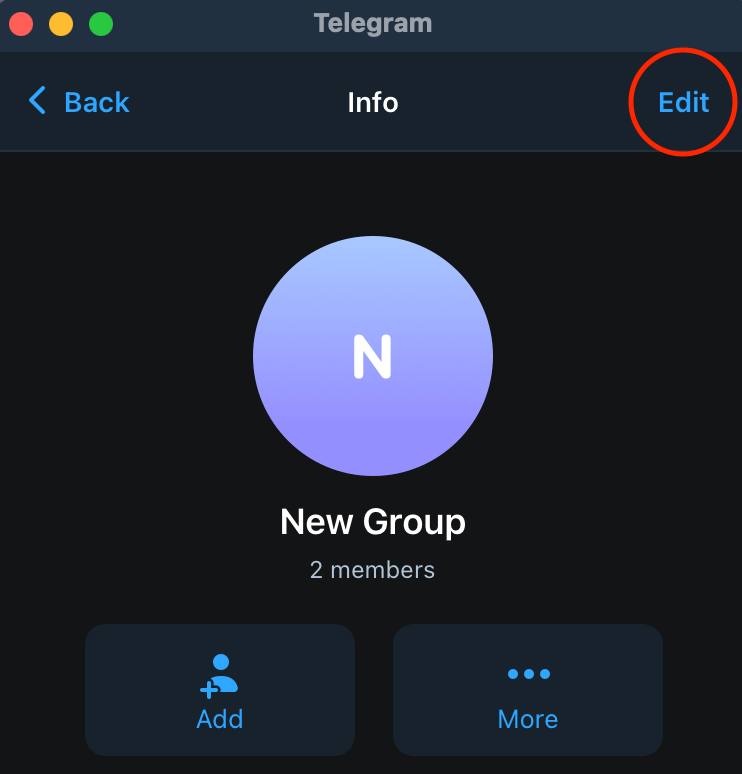This screenshot has width=742, height=774.
Task: Click the green zoom window button
Action: pyautogui.click(x=100, y=23)
